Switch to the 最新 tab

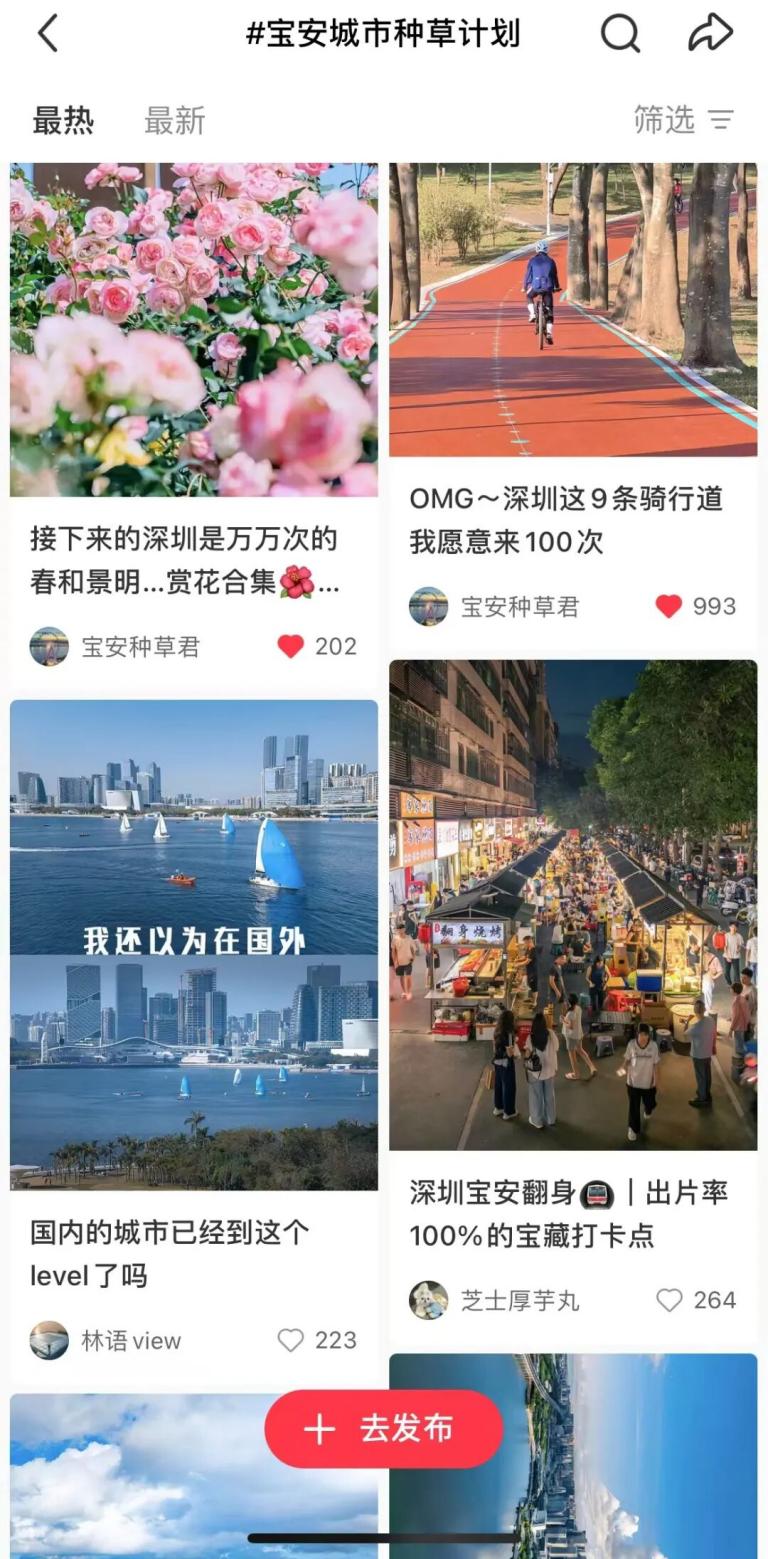point(174,121)
